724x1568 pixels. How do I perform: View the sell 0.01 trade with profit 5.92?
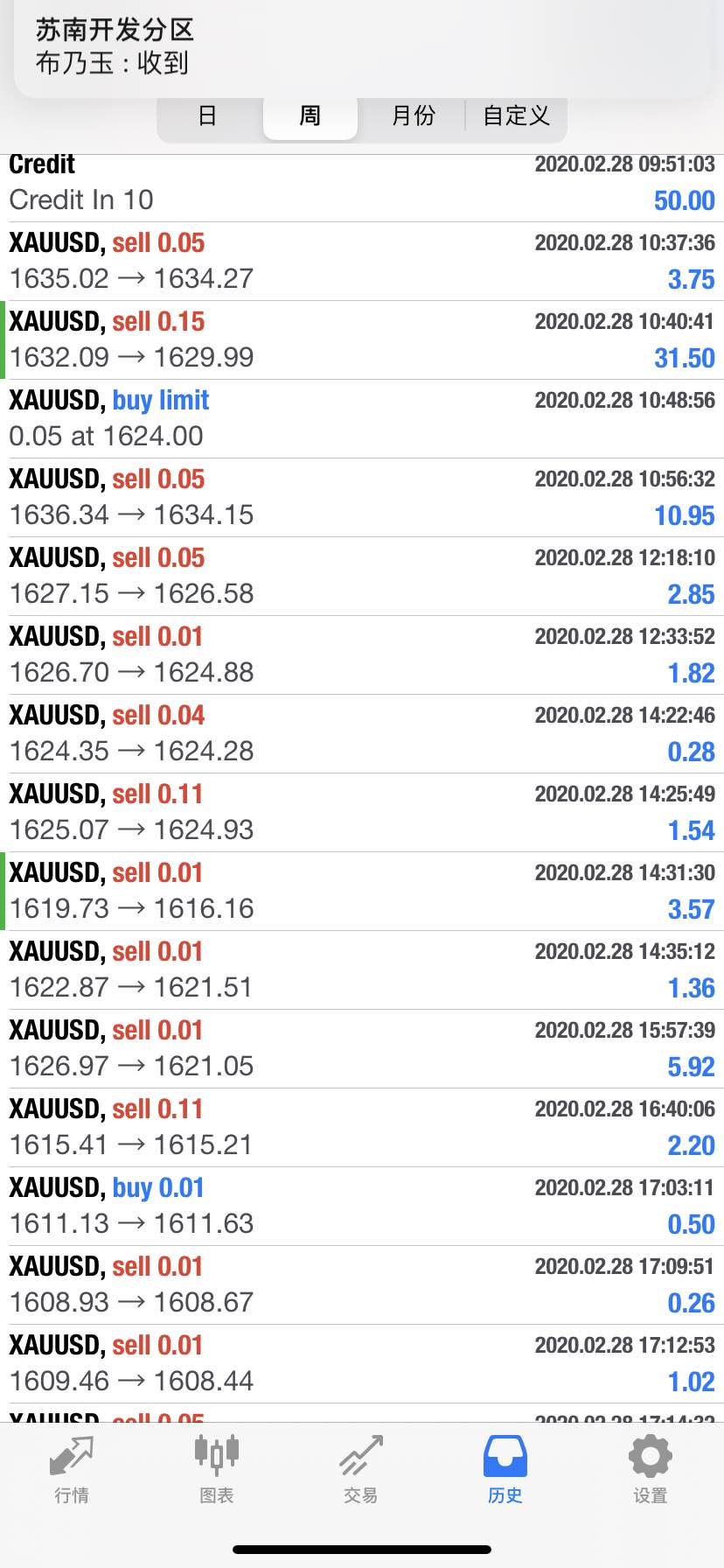tap(362, 1049)
